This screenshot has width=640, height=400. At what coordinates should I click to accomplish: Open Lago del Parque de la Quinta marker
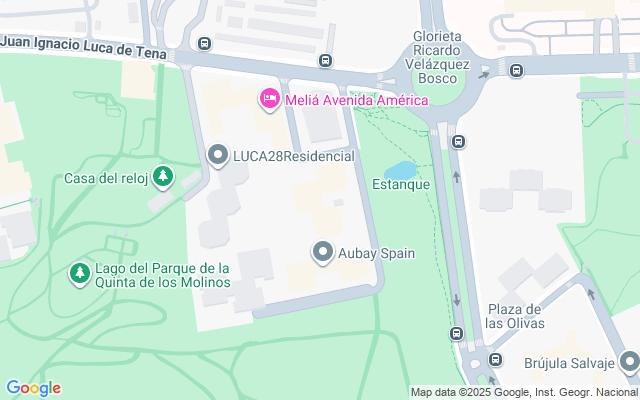pos(80,272)
